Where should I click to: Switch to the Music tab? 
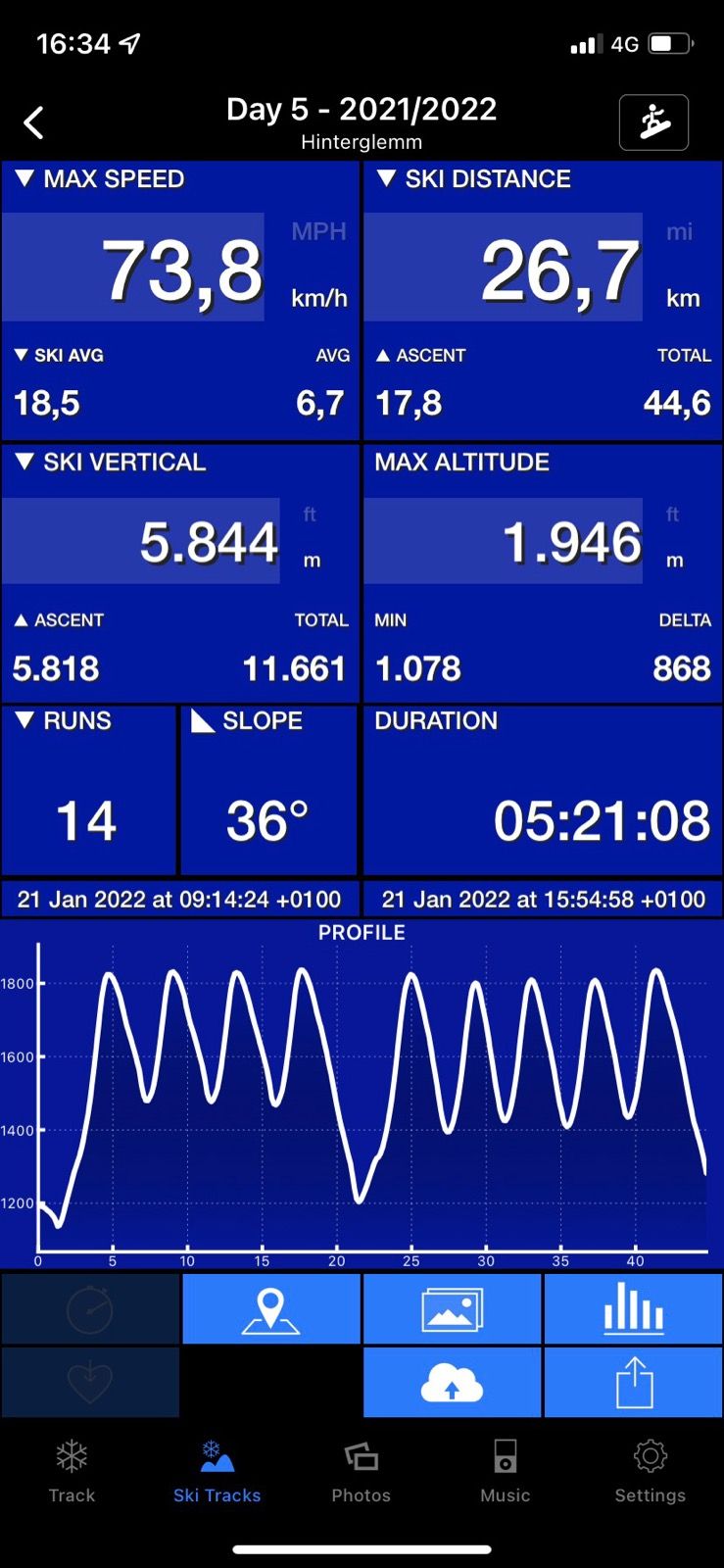pos(506,1471)
